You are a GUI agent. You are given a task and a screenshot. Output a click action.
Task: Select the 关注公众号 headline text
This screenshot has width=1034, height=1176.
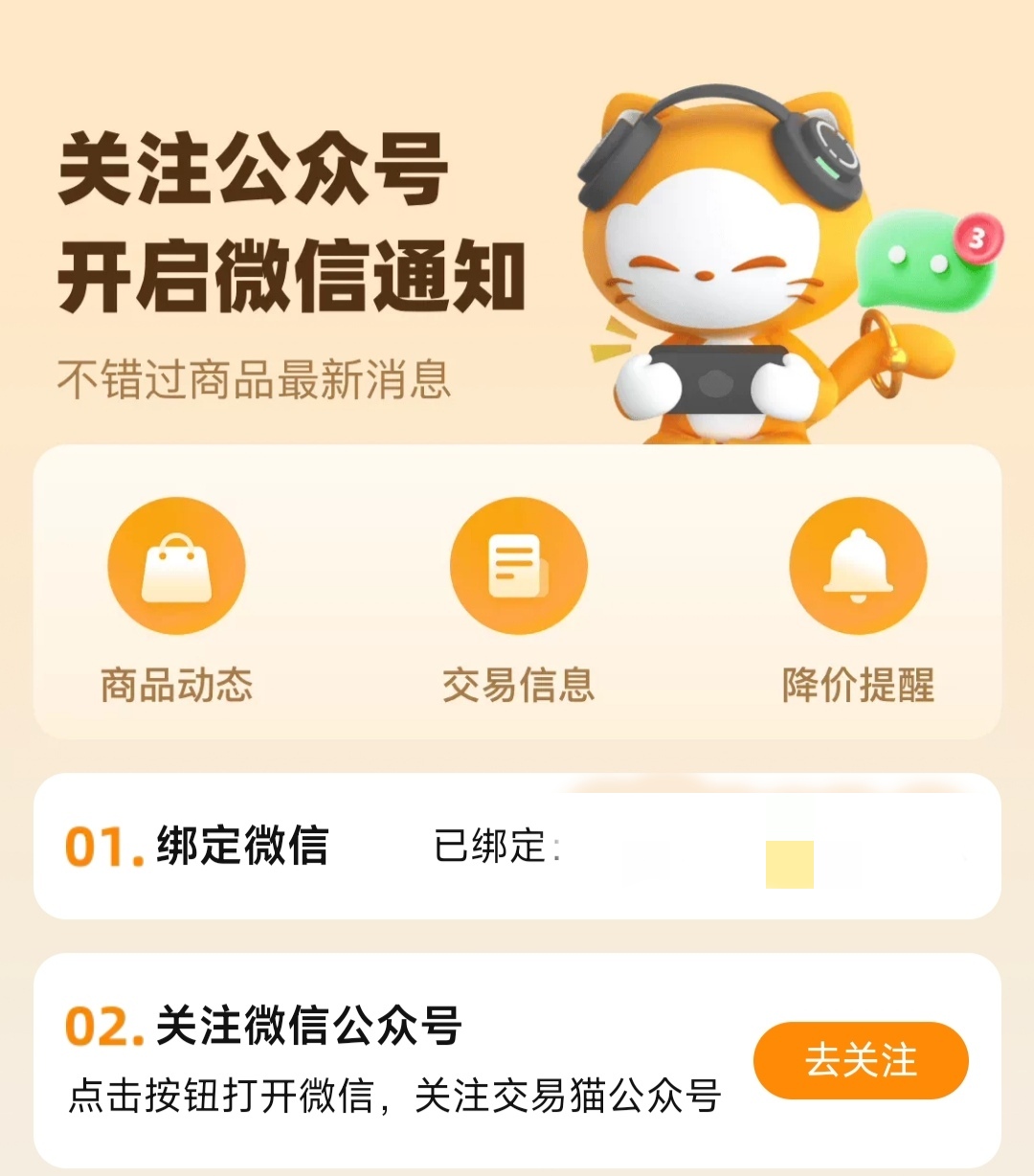click(x=257, y=172)
